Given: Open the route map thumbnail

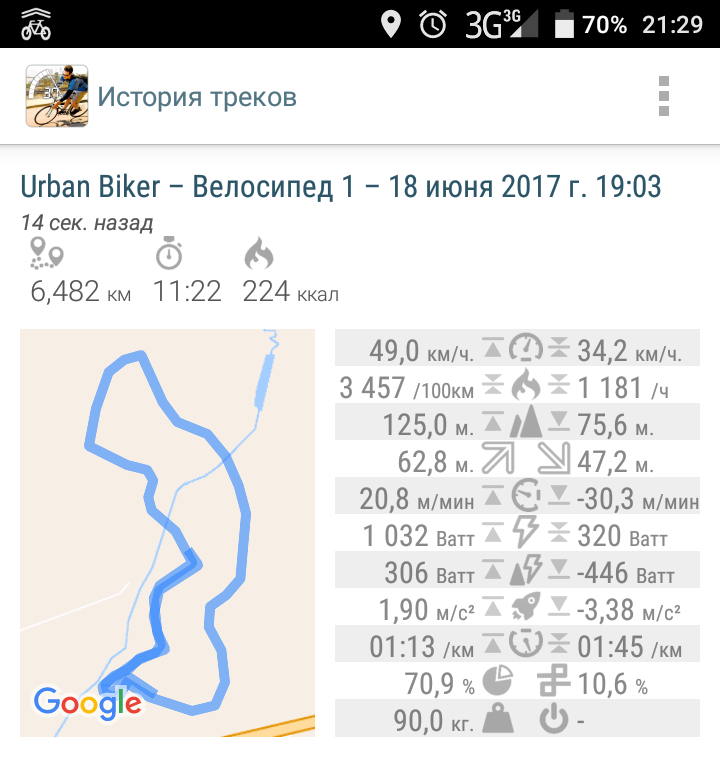Looking at the screenshot, I should (167, 533).
